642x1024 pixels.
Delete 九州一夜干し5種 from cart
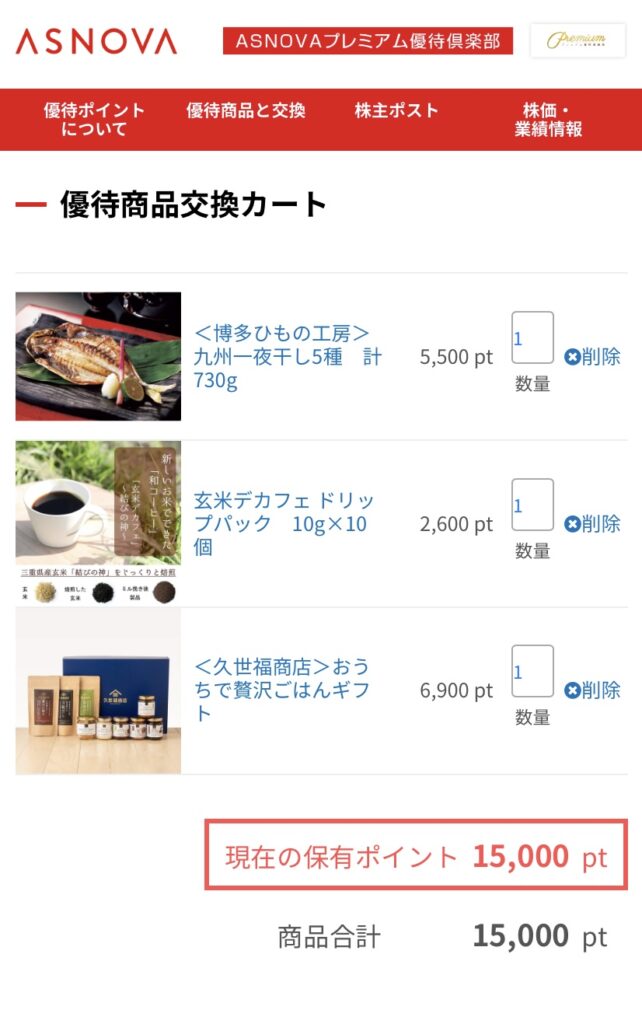(x=592, y=357)
